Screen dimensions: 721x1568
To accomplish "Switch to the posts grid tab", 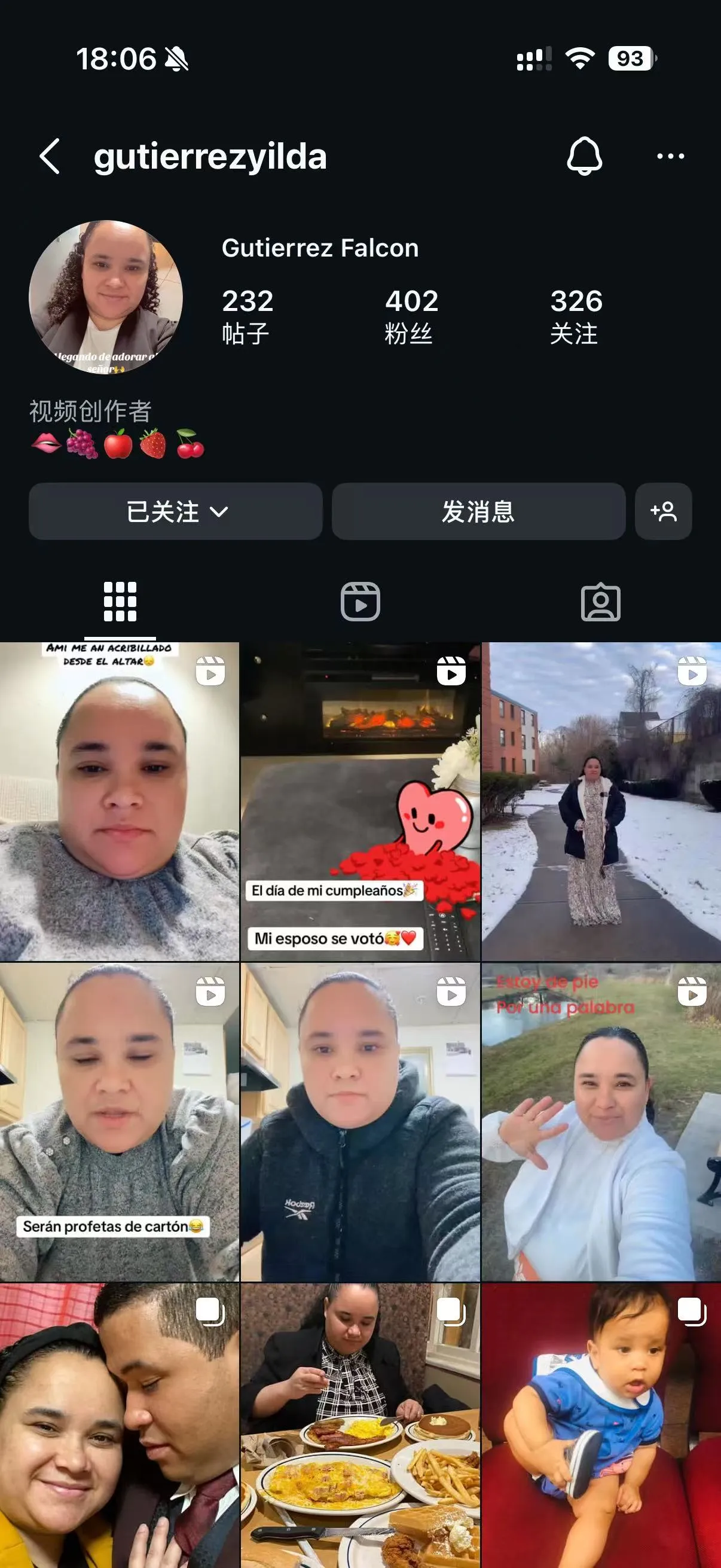I will (x=120, y=602).
